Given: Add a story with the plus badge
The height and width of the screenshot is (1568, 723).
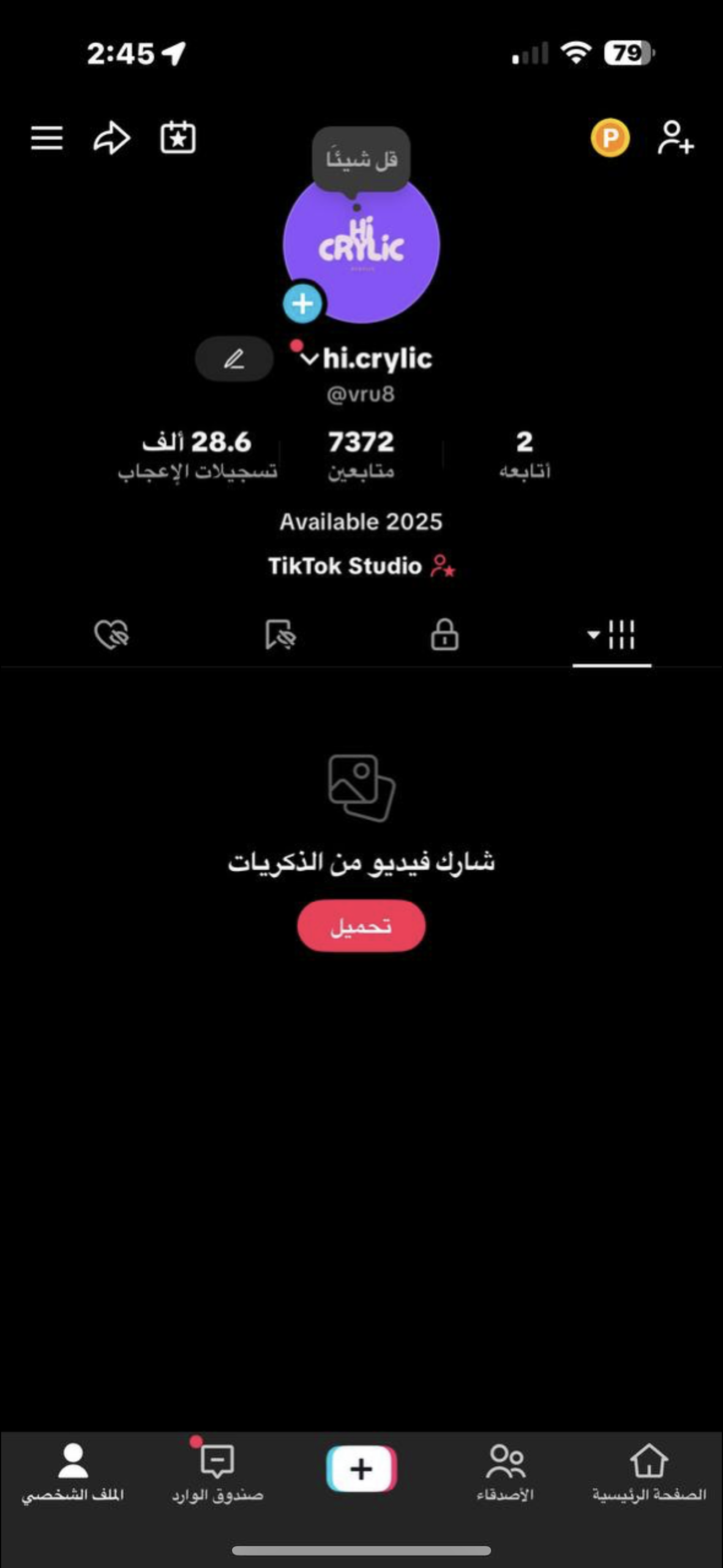Looking at the screenshot, I should 302,304.
